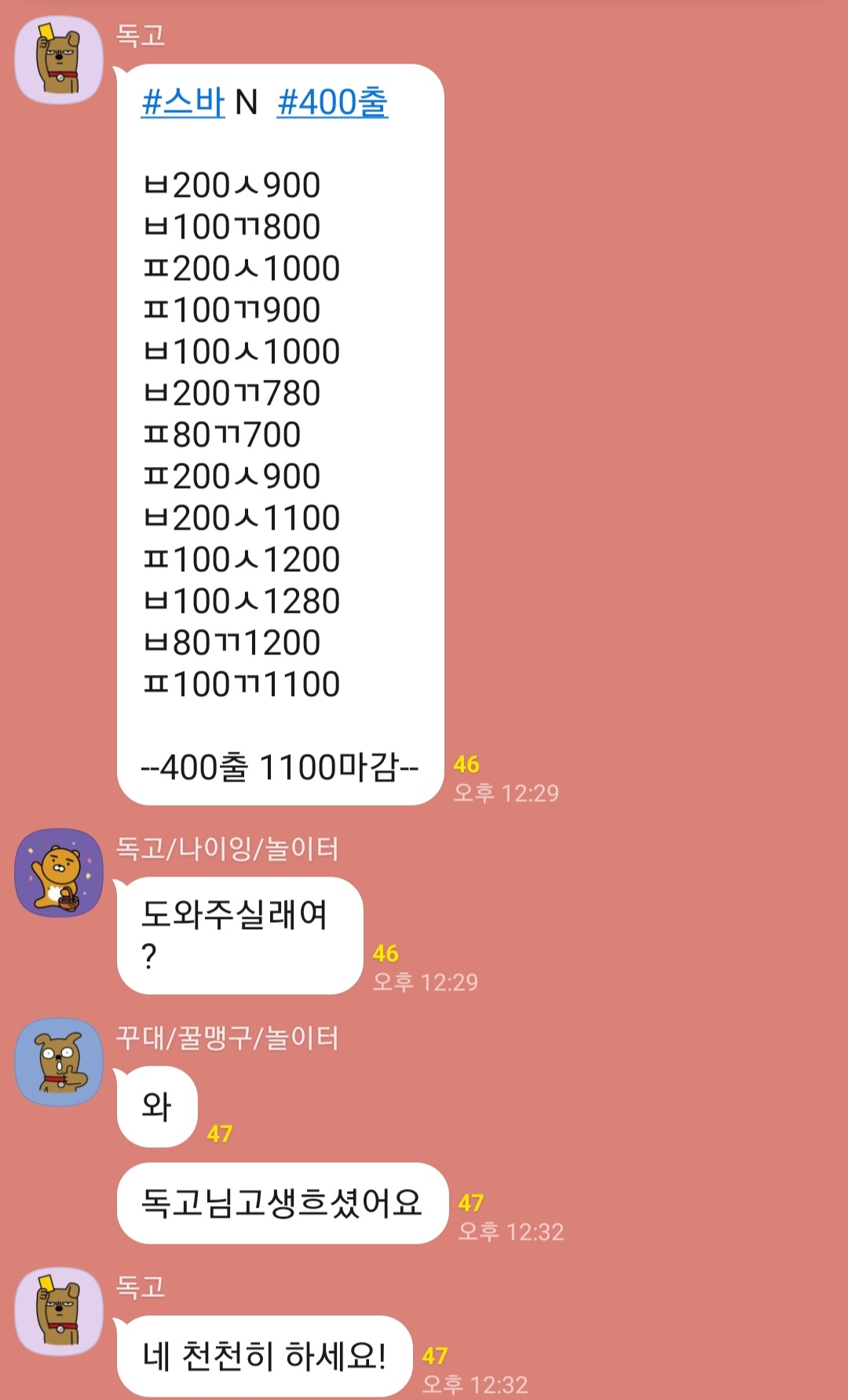Open the #400출 hashtag link
848x1400 pixels.
tap(333, 102)
